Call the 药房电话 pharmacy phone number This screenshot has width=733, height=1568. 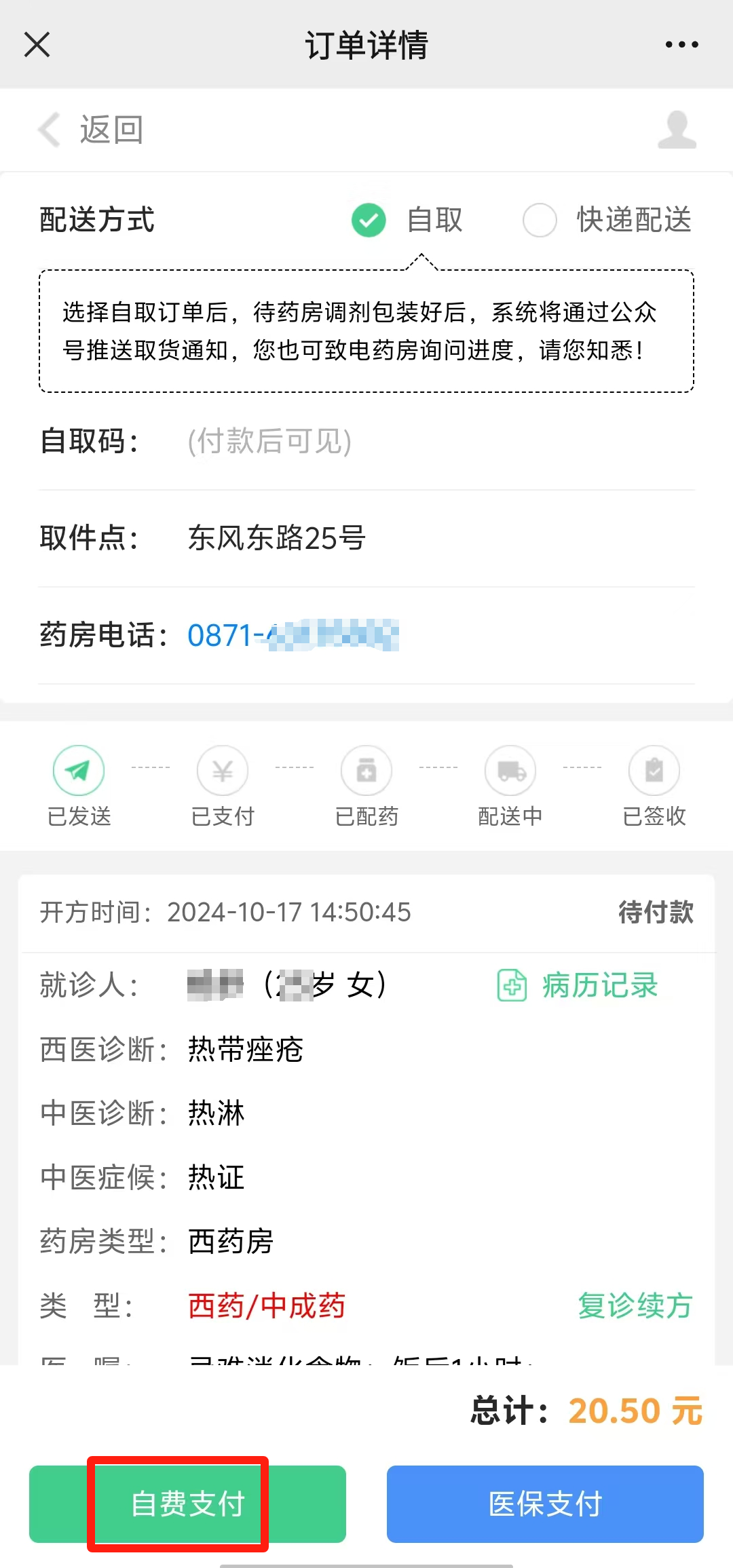[292, 636]
